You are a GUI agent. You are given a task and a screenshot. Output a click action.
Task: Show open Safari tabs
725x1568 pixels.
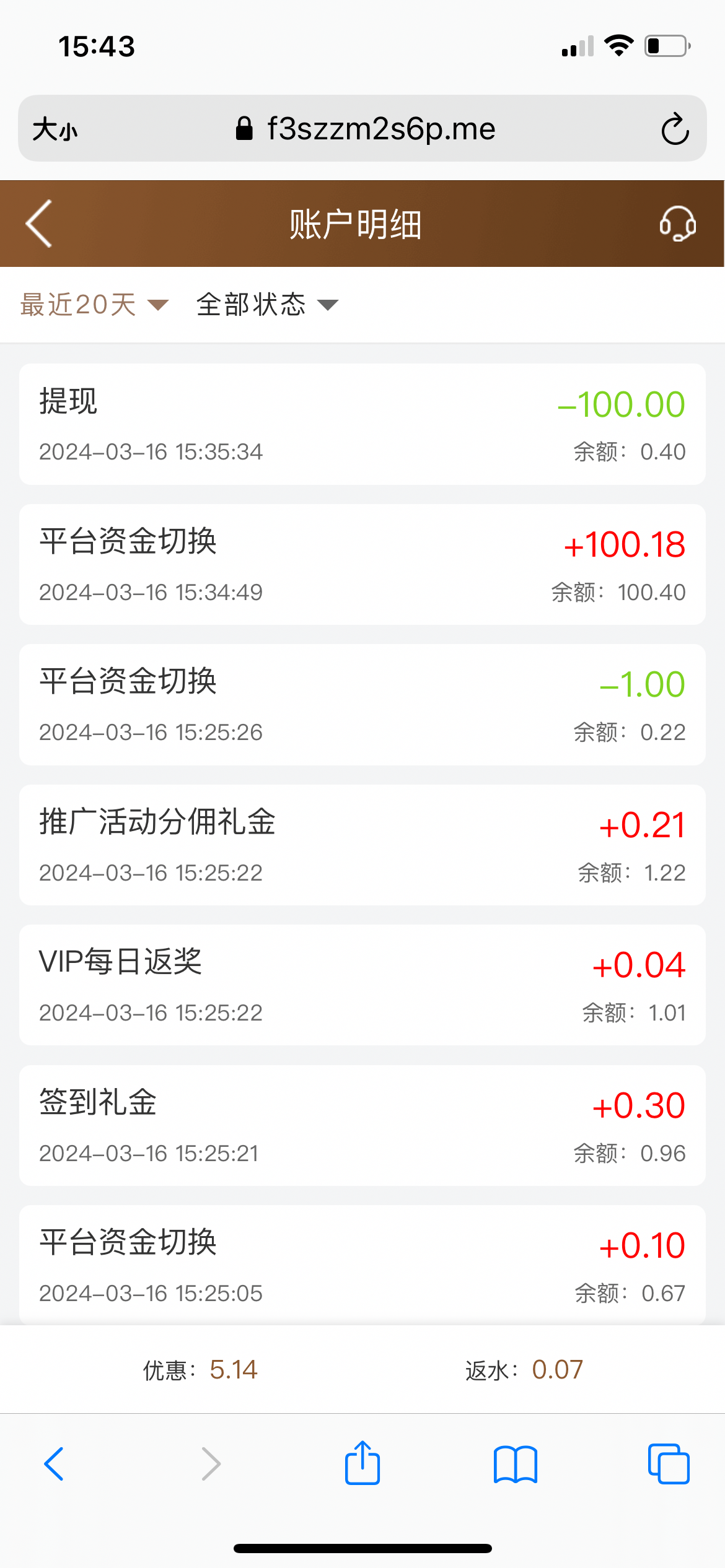coord(669,1464)
